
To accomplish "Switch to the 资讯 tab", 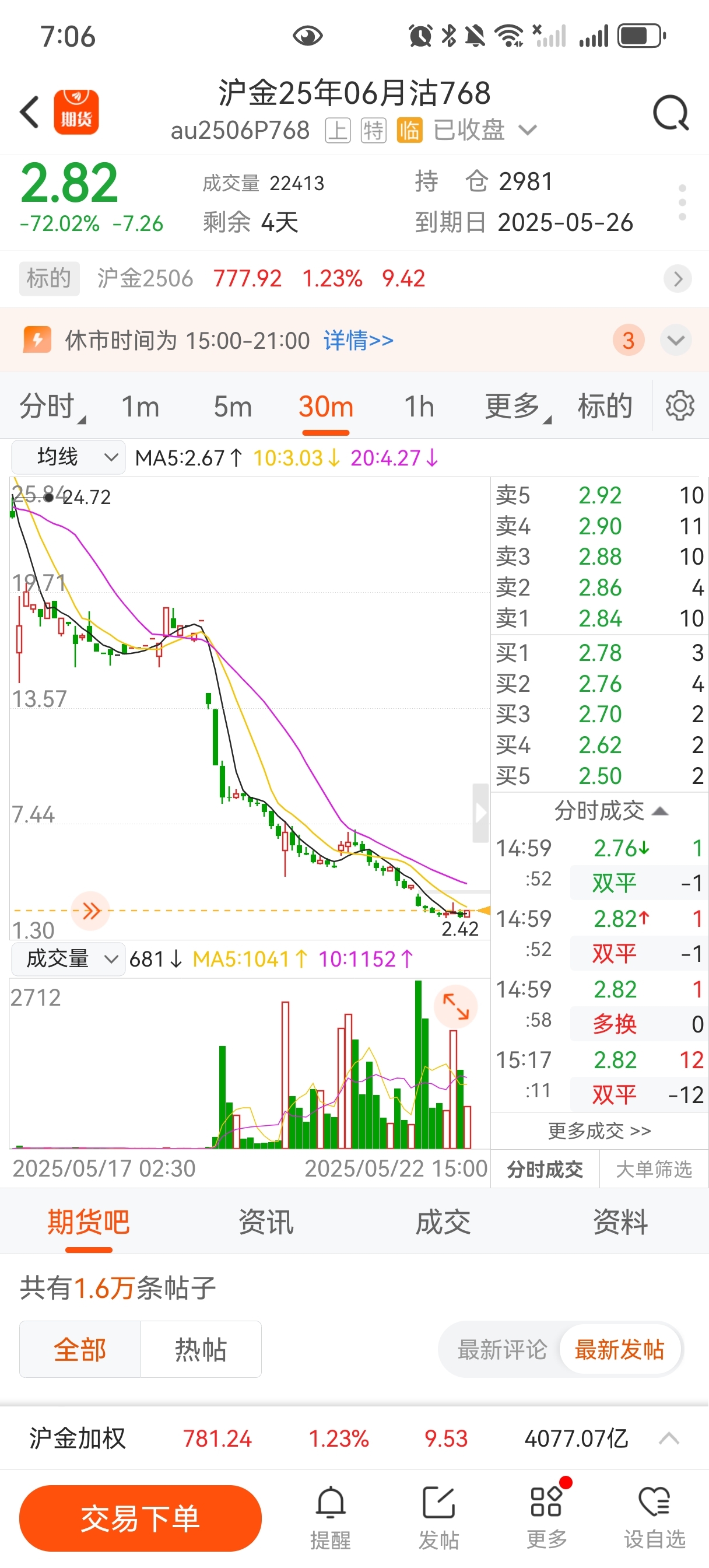I will pyautogui.click(x=266, y=1221).
